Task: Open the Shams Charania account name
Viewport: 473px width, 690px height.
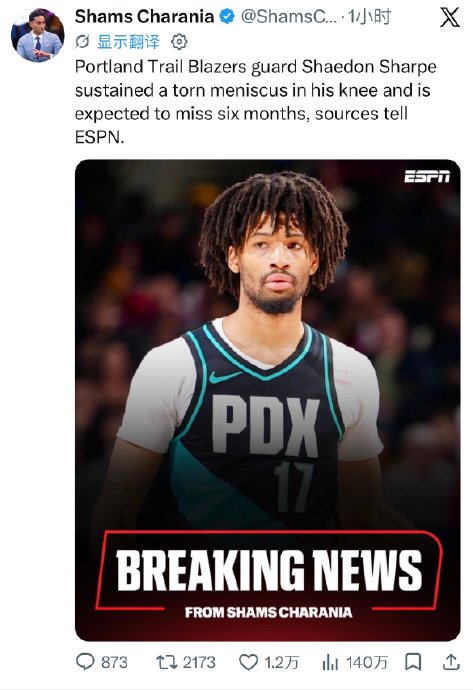Action: tap(144, 17)
